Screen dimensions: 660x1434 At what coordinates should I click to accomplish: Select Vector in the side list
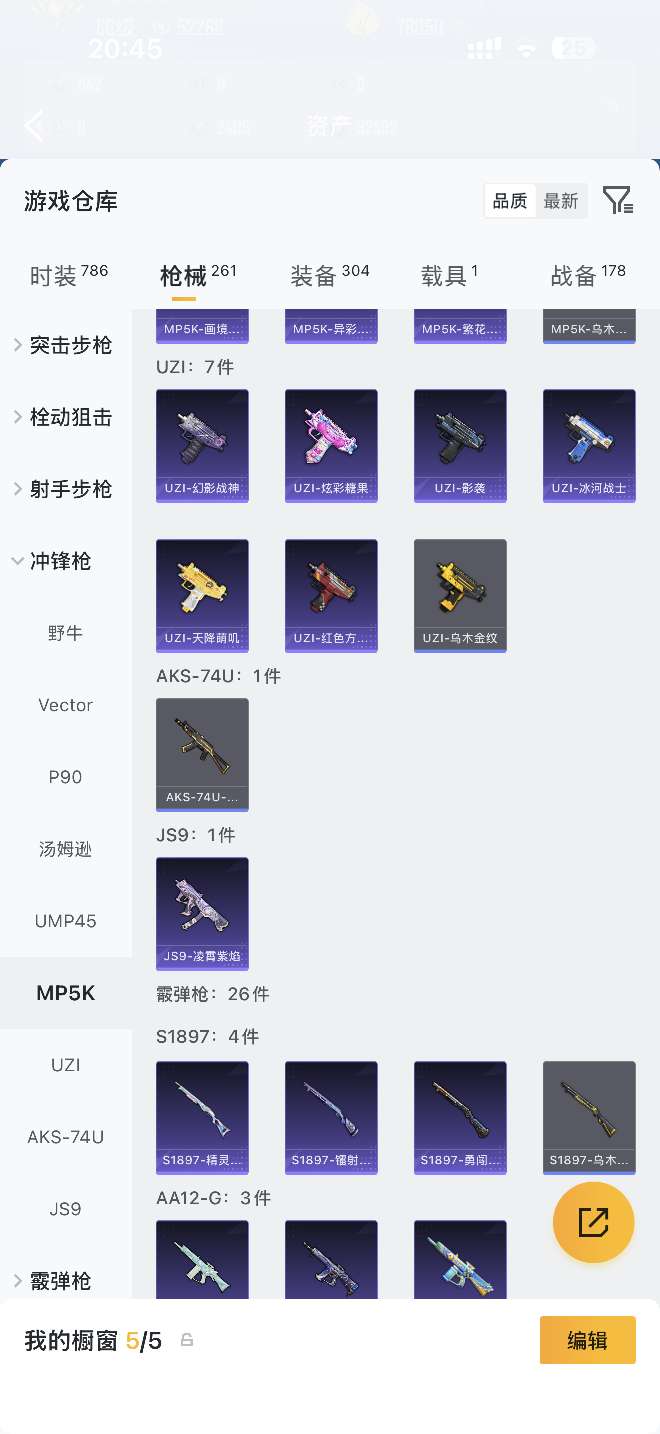pos(65,705)
